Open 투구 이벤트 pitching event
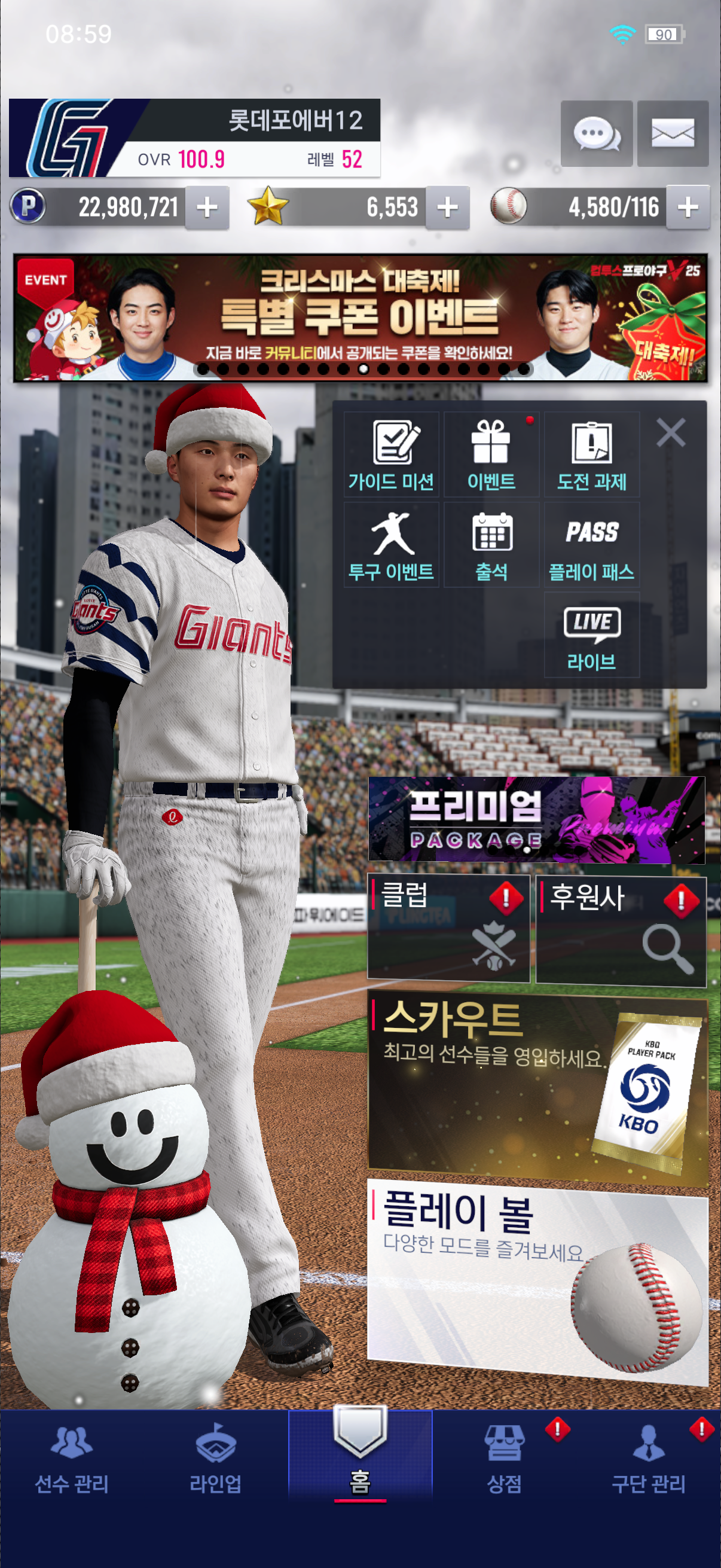The height and width of the screenshot is (1568, 721). point(391,545)
